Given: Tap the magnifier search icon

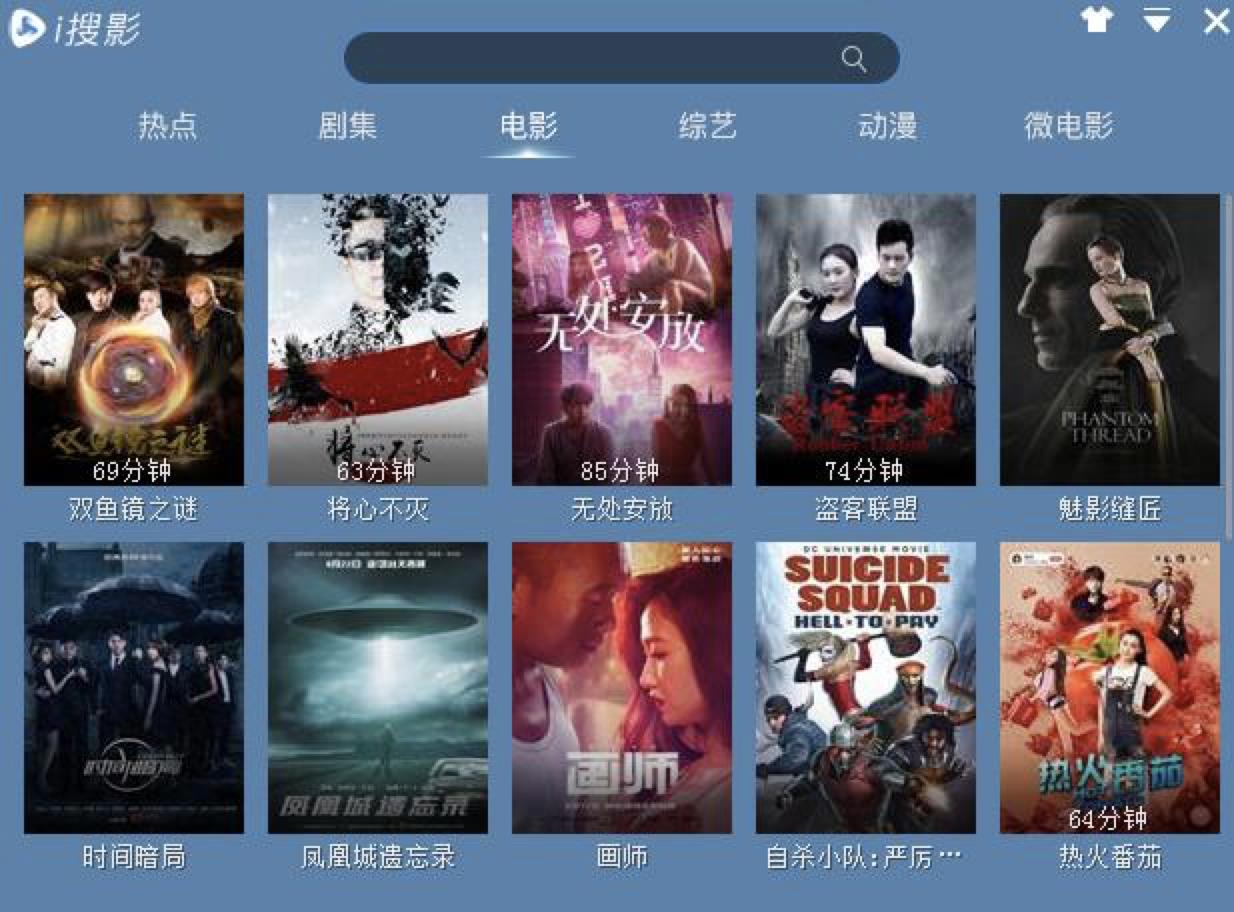Looking at the screenshot, I should [x=854, y=59].
